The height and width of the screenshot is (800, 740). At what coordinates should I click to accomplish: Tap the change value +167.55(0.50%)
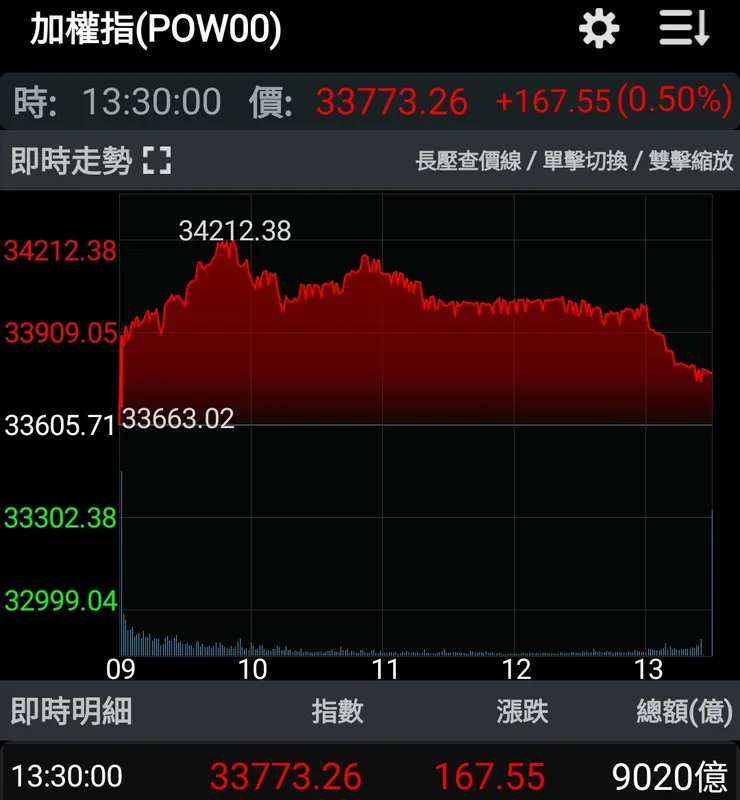[613, 101]
